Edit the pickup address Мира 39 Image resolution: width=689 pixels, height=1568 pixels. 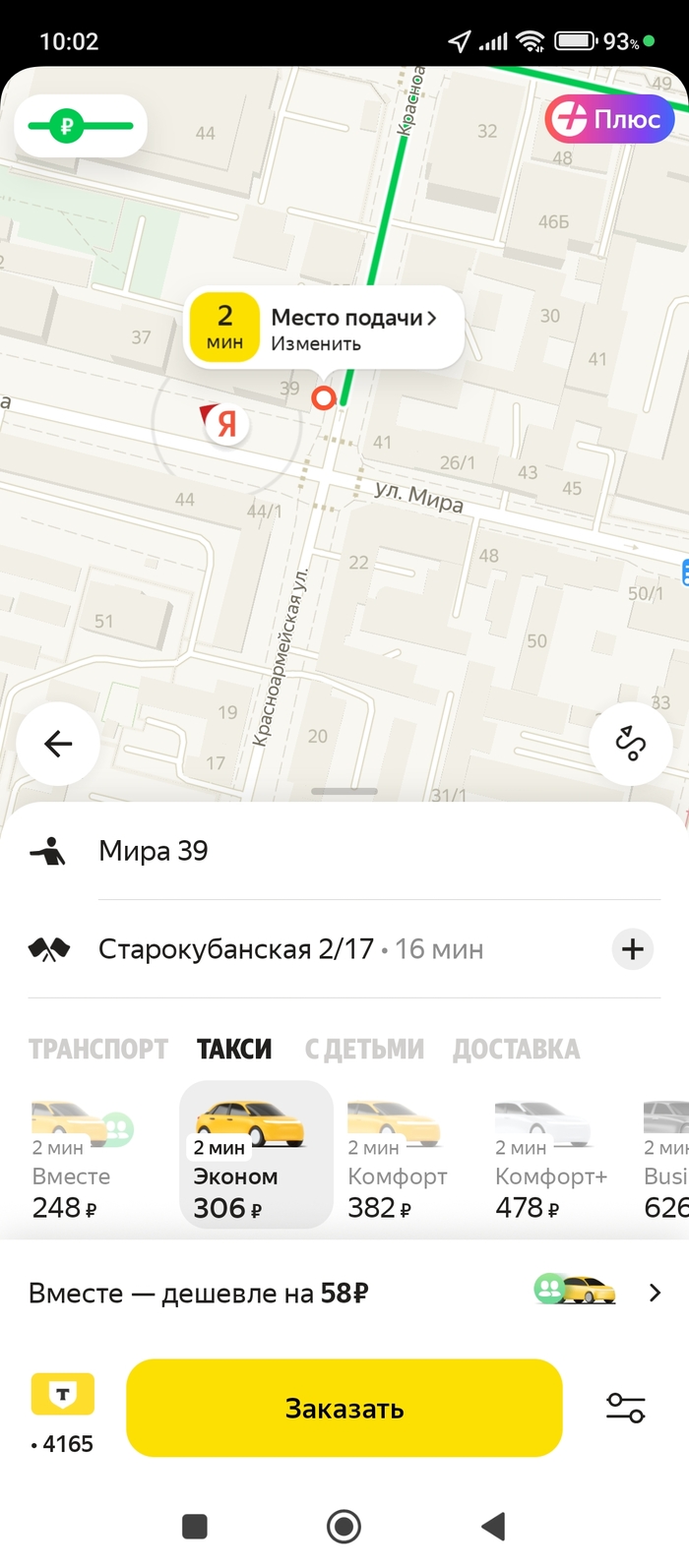click(x=154, y=851)
